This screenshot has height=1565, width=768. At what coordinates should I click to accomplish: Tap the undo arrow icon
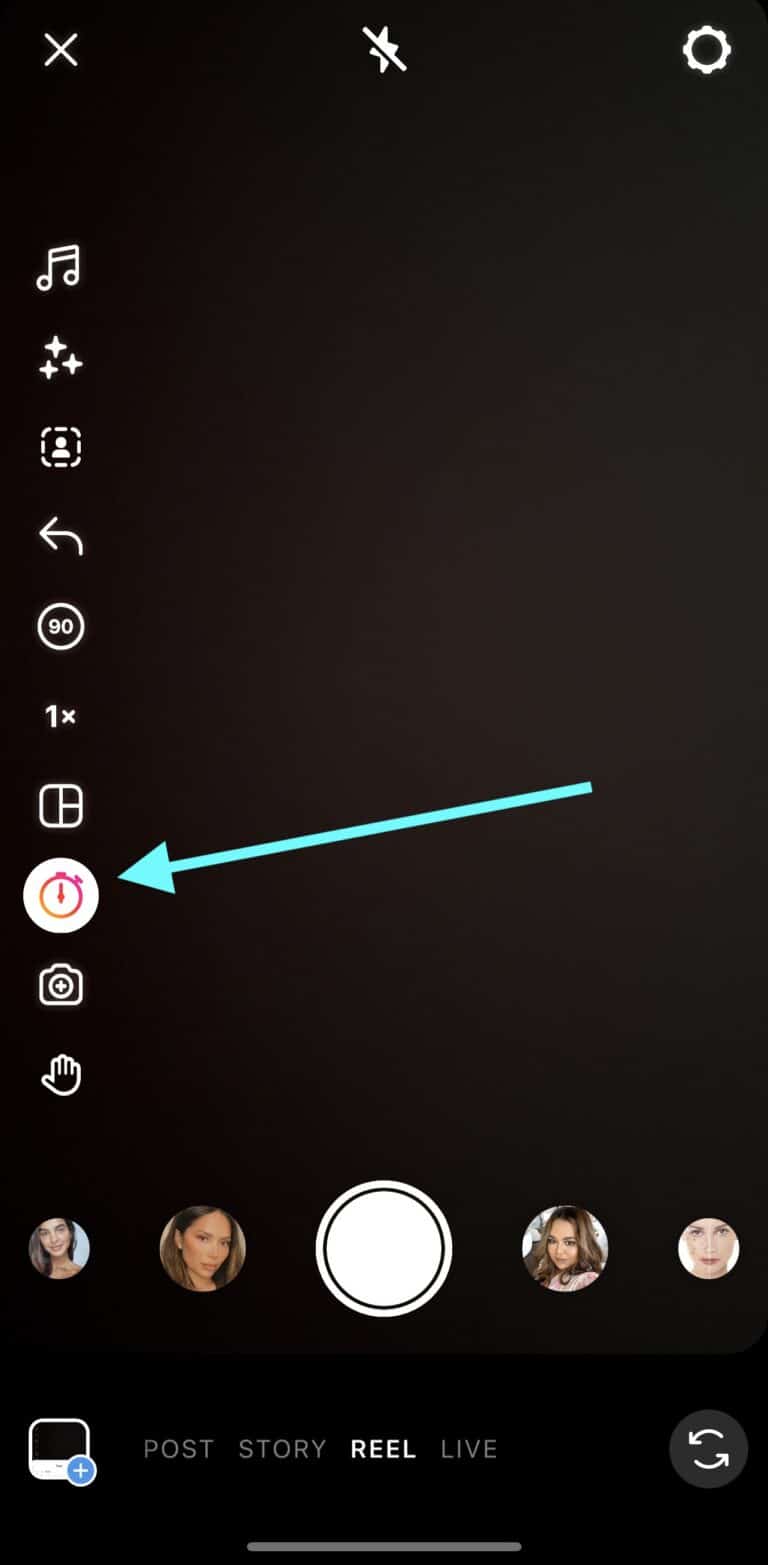(61, 537)
